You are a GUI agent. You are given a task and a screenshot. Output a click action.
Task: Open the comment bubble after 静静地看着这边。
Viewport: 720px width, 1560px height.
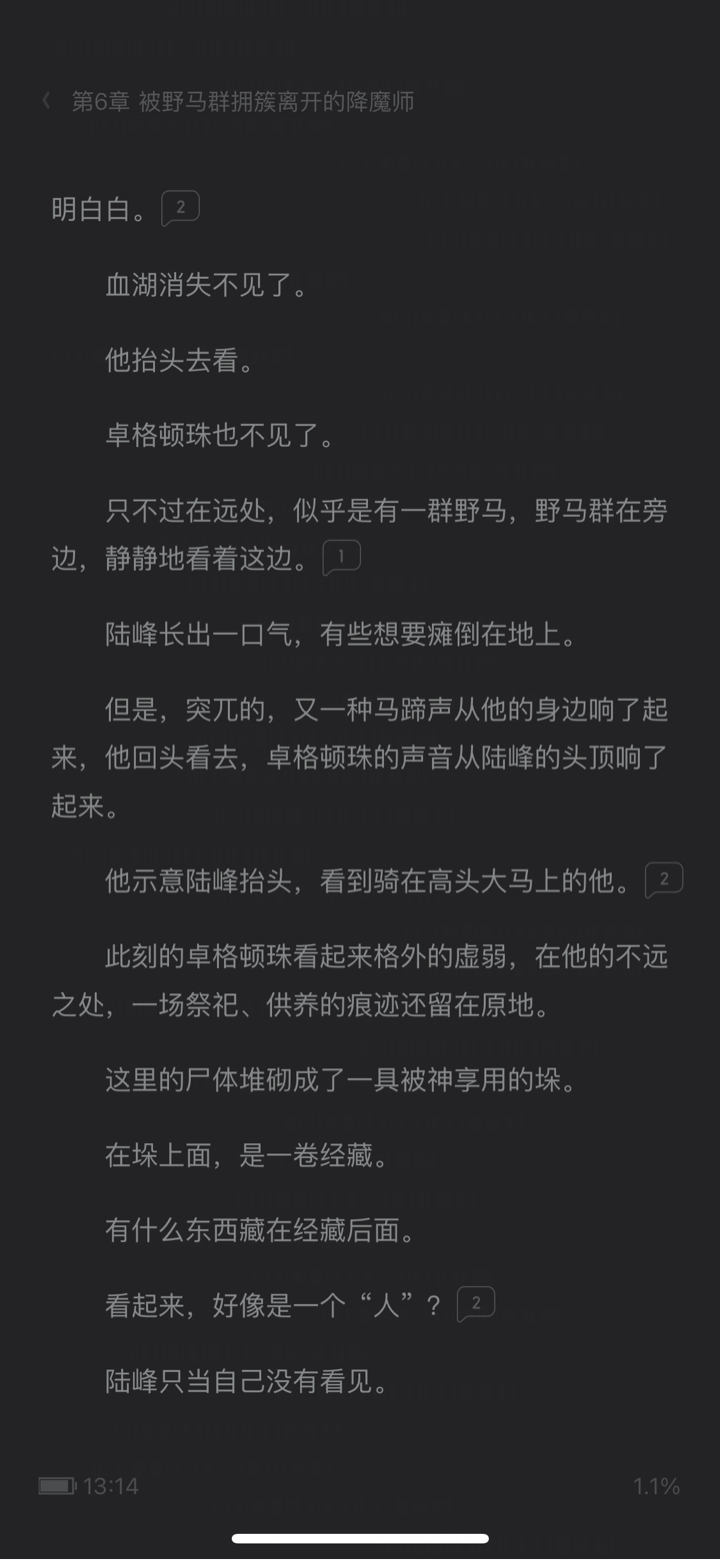pyautogui.click(x=341, y=558)
